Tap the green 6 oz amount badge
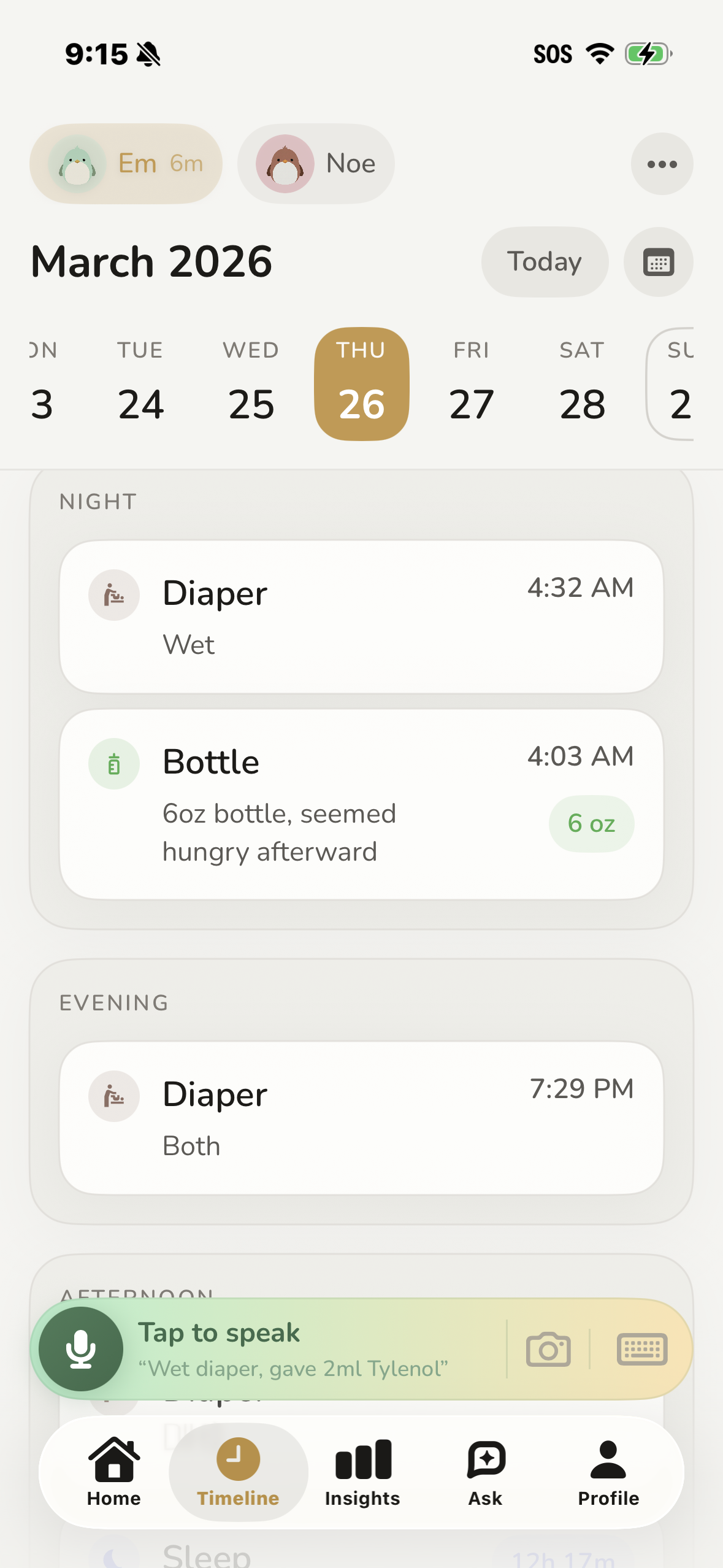 [x=591, y=824]
